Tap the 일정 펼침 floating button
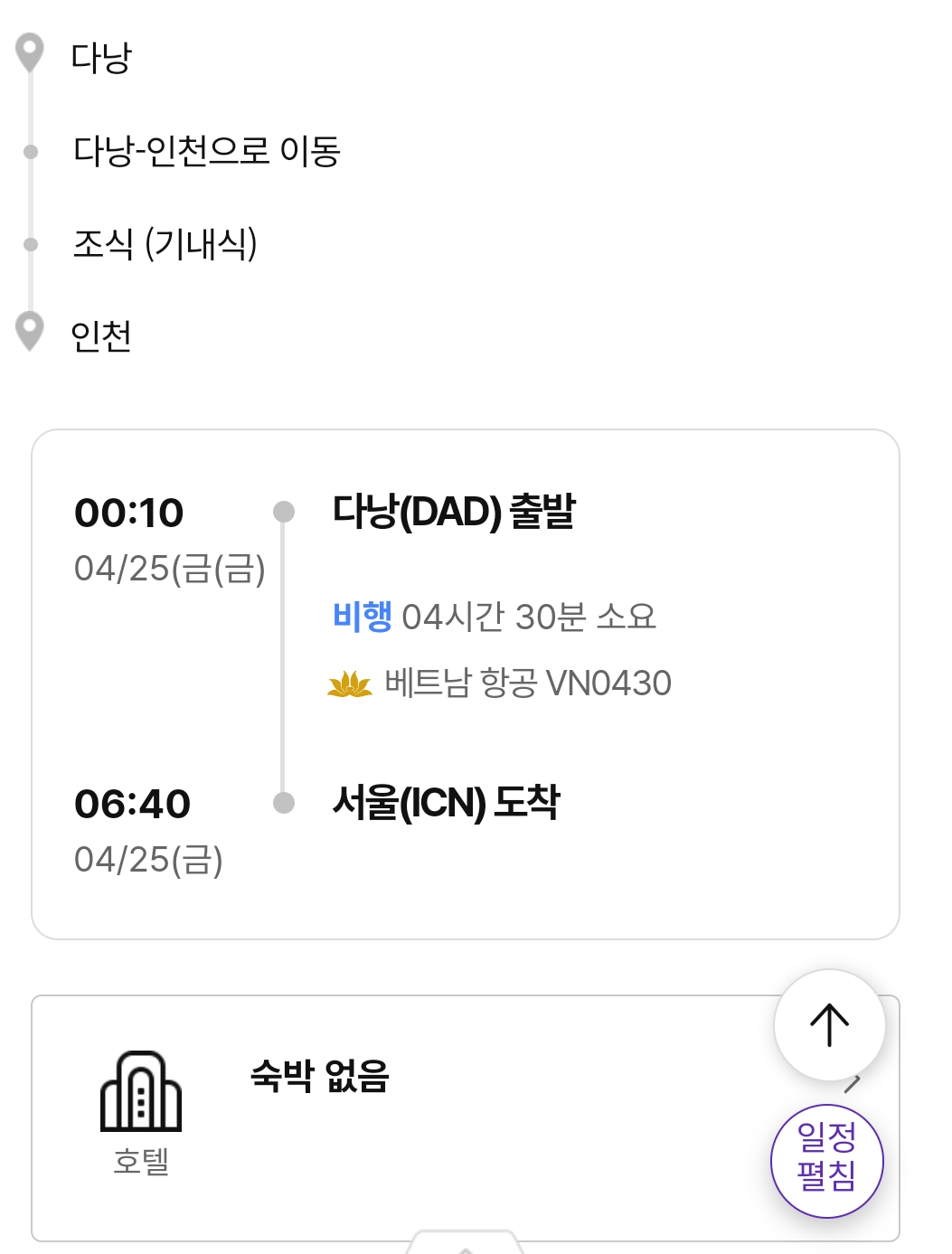The width and height of the screenshot is (952, 1254). pyautogui.click(x=826, y=1161)
